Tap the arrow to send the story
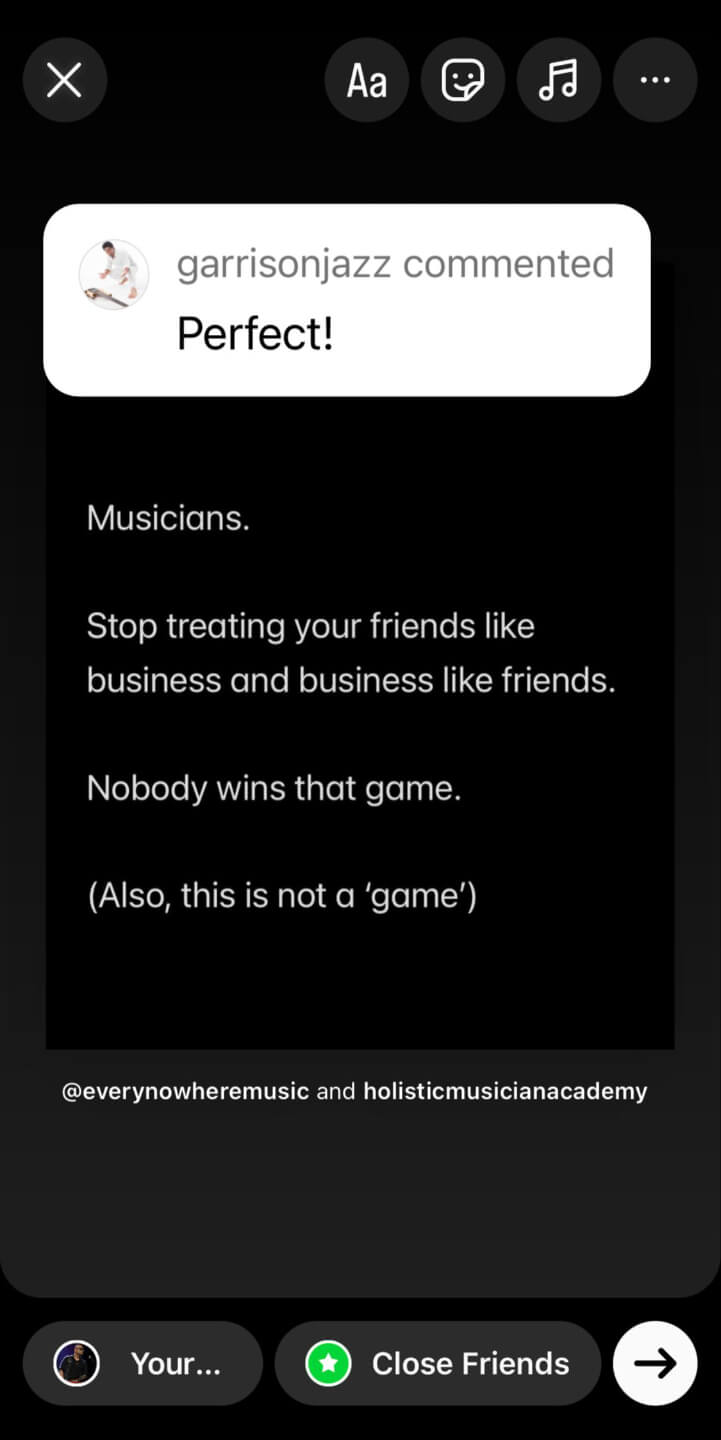 [x=654, y=1363]
